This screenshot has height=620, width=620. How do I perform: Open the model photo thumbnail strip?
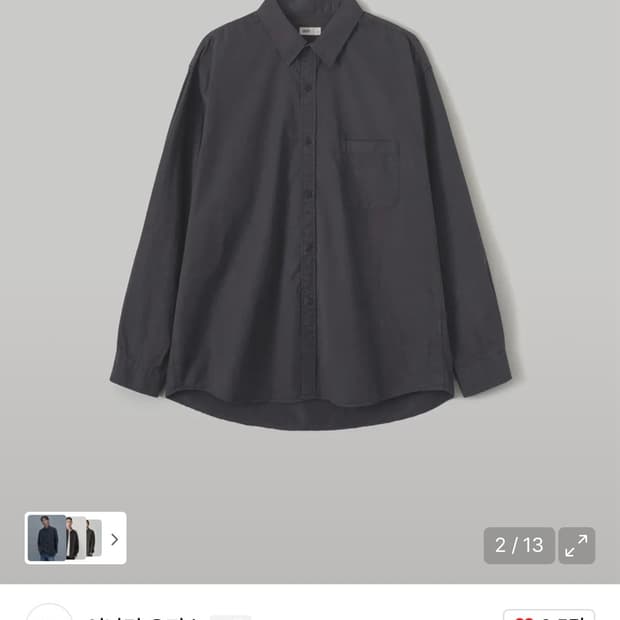pyautogui.click(x=75, y=539)
